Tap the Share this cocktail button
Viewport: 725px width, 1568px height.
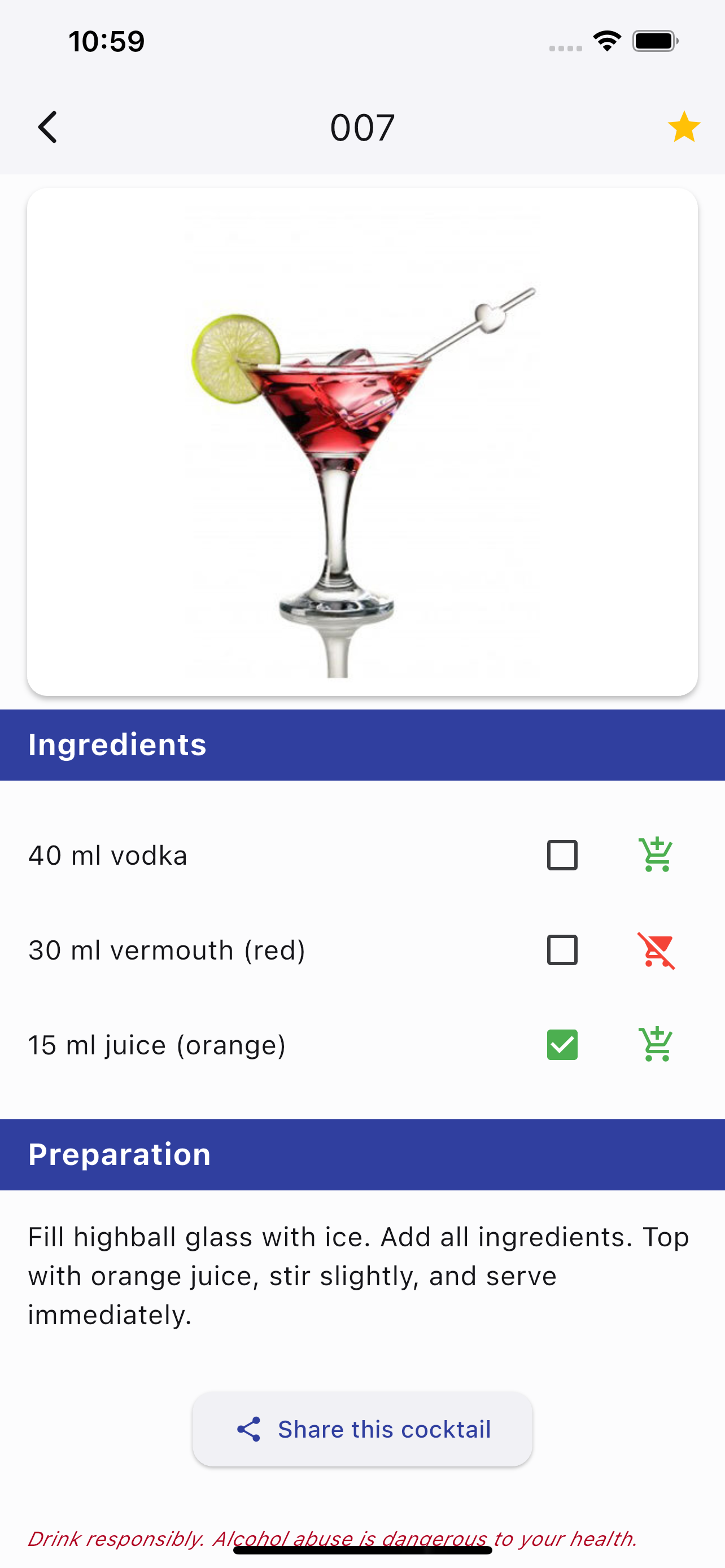click(x=362, y=1429)
